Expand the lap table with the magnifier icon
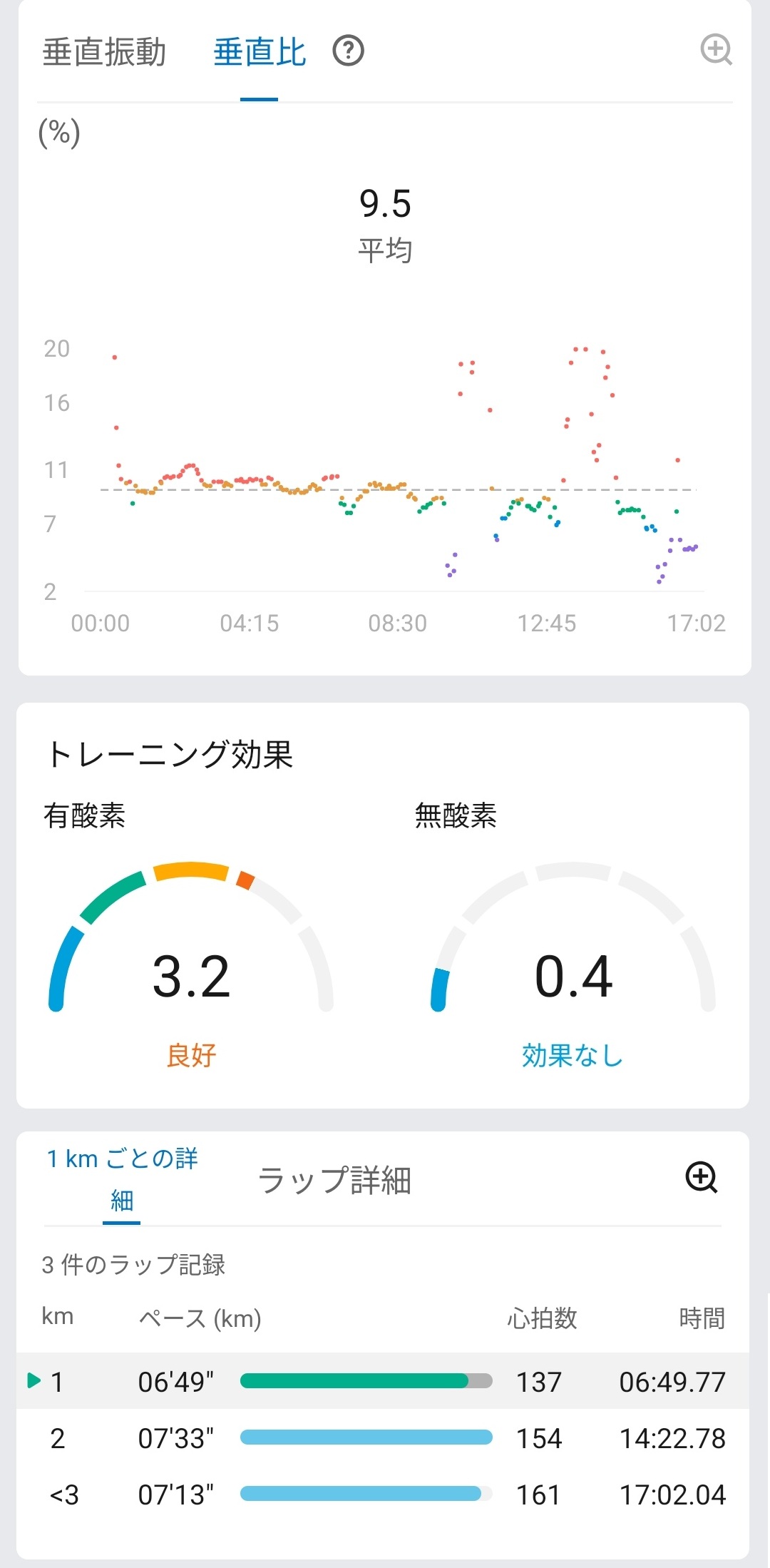770x1568 pixels. pos(702,1178)
